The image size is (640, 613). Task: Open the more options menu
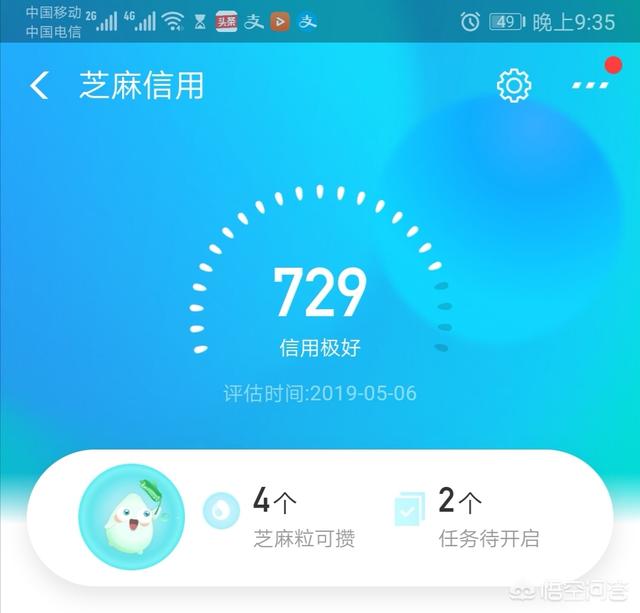(x=590, y=85)
